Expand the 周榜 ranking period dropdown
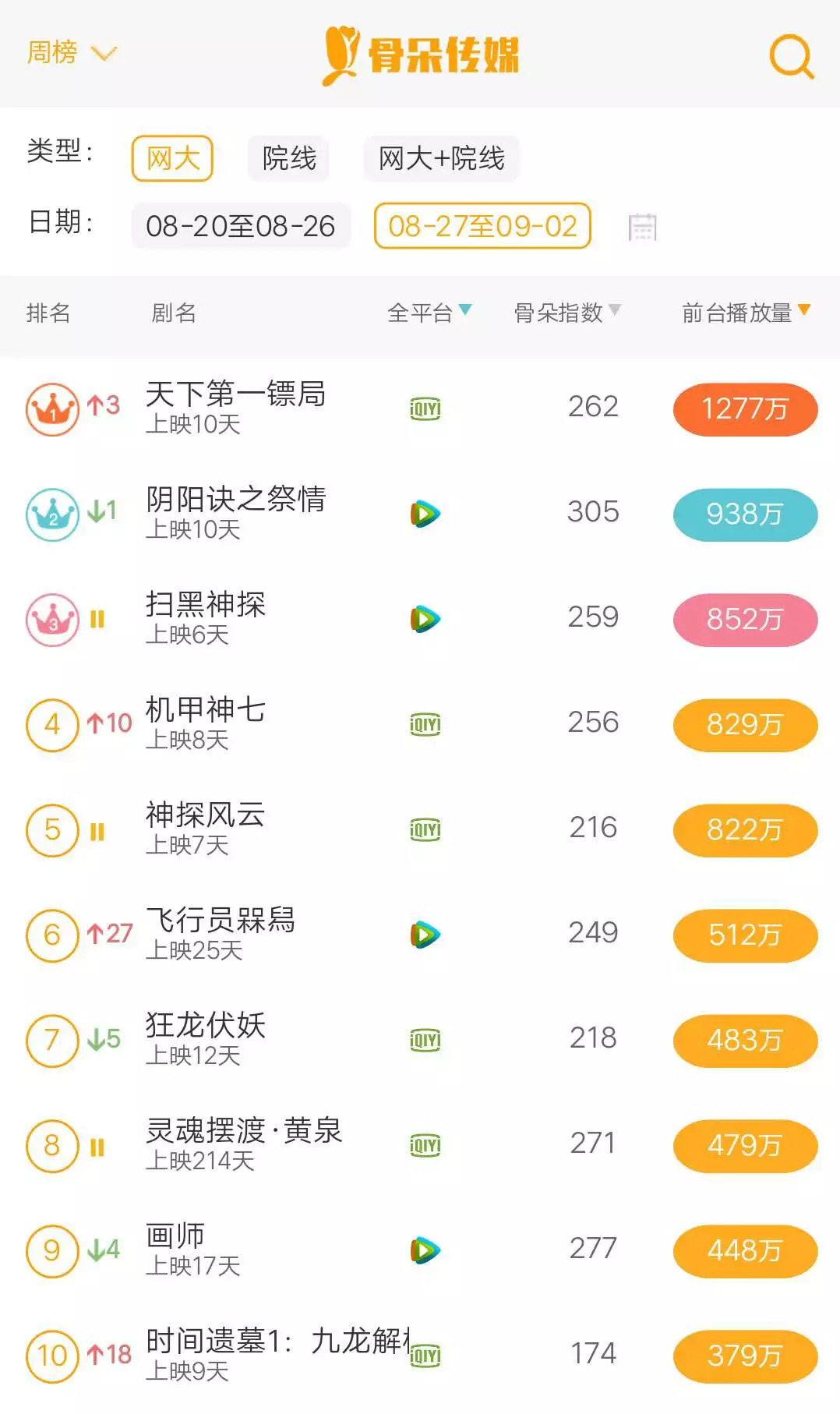The image size is (840, 1414). (71, 53)
